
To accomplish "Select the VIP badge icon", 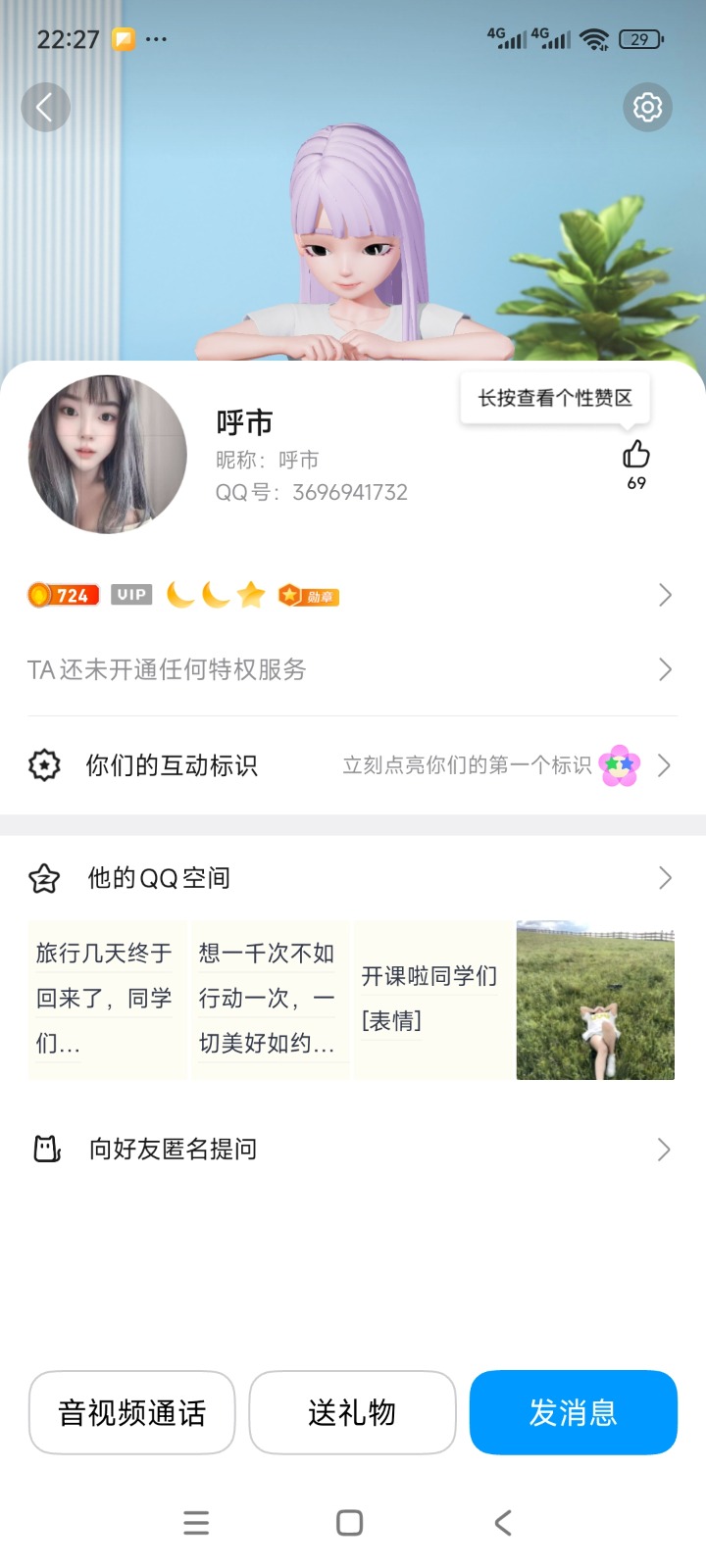I will [130, 594].
